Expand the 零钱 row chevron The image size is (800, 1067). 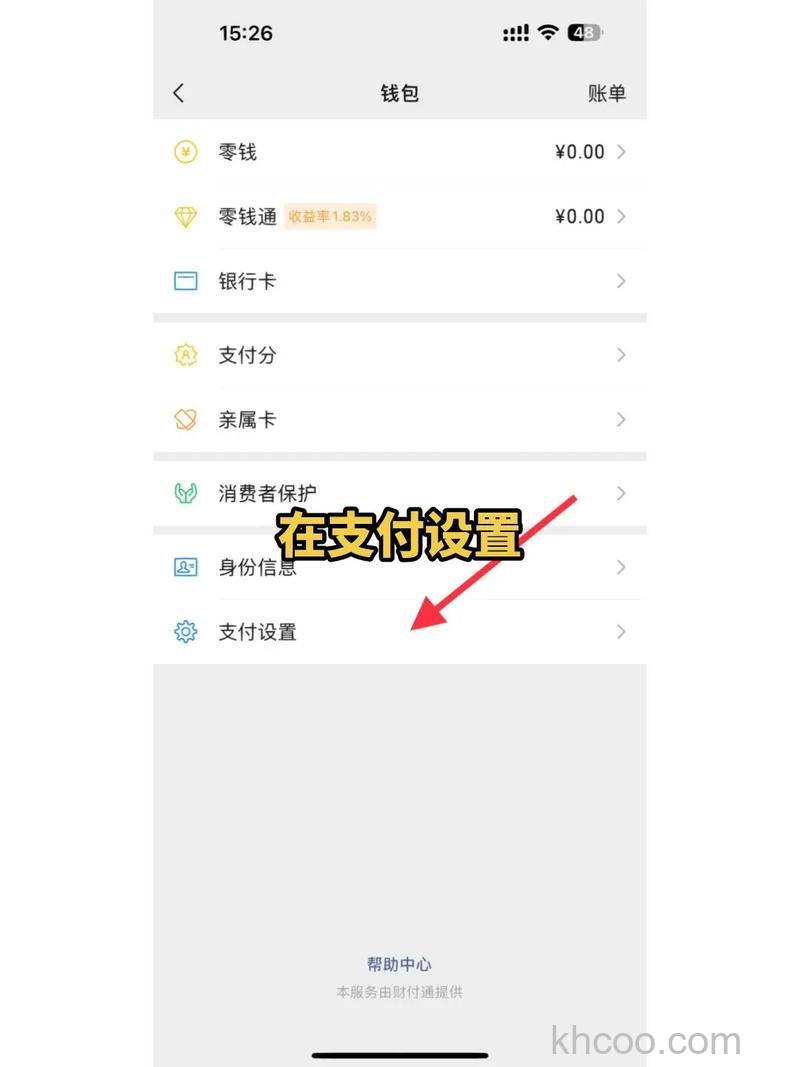620,152
